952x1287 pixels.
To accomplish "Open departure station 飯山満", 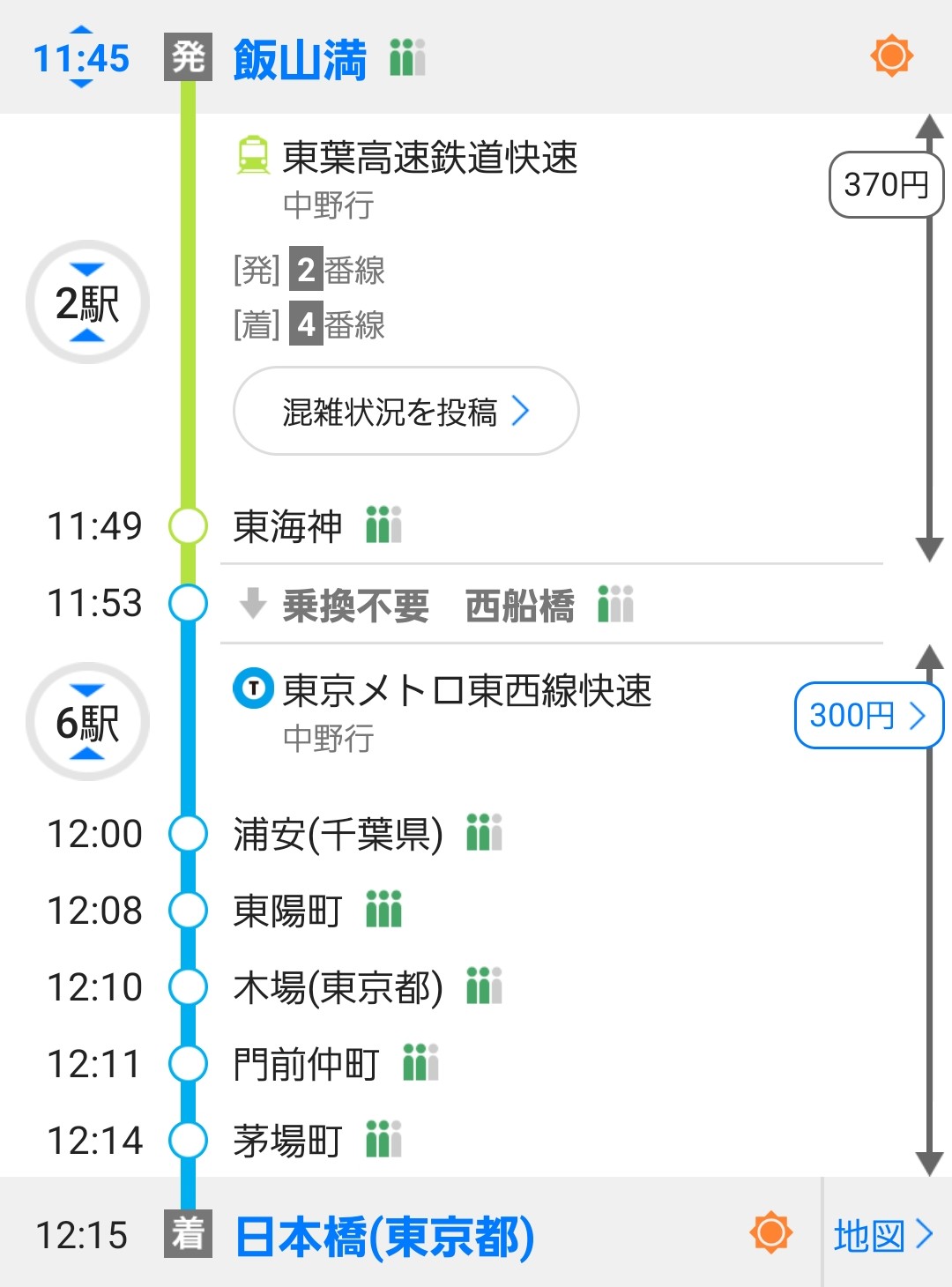I will tap(300, 60).
